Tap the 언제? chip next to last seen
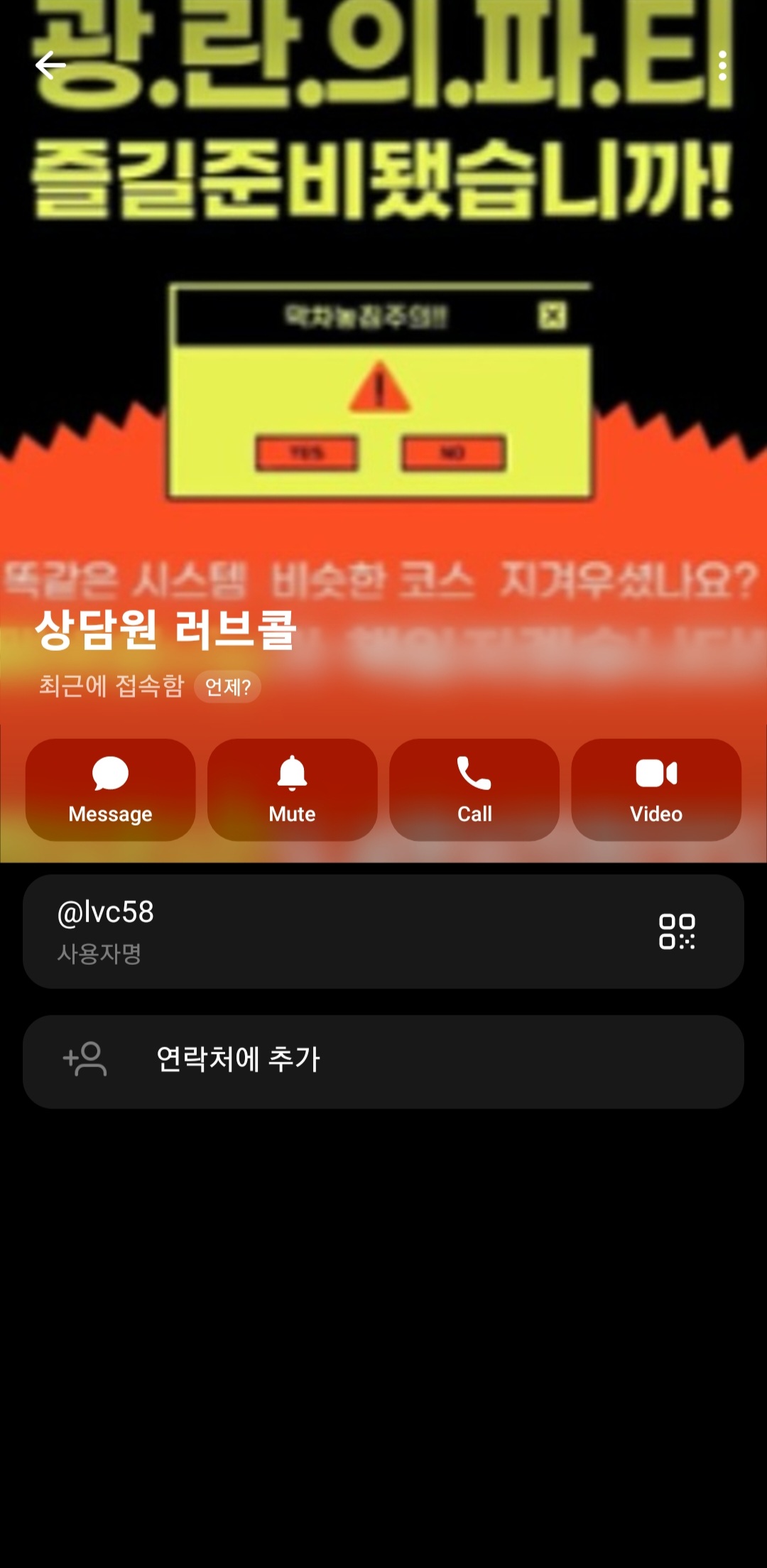The height and width of the screenshot is (1568, 767). 227,687
